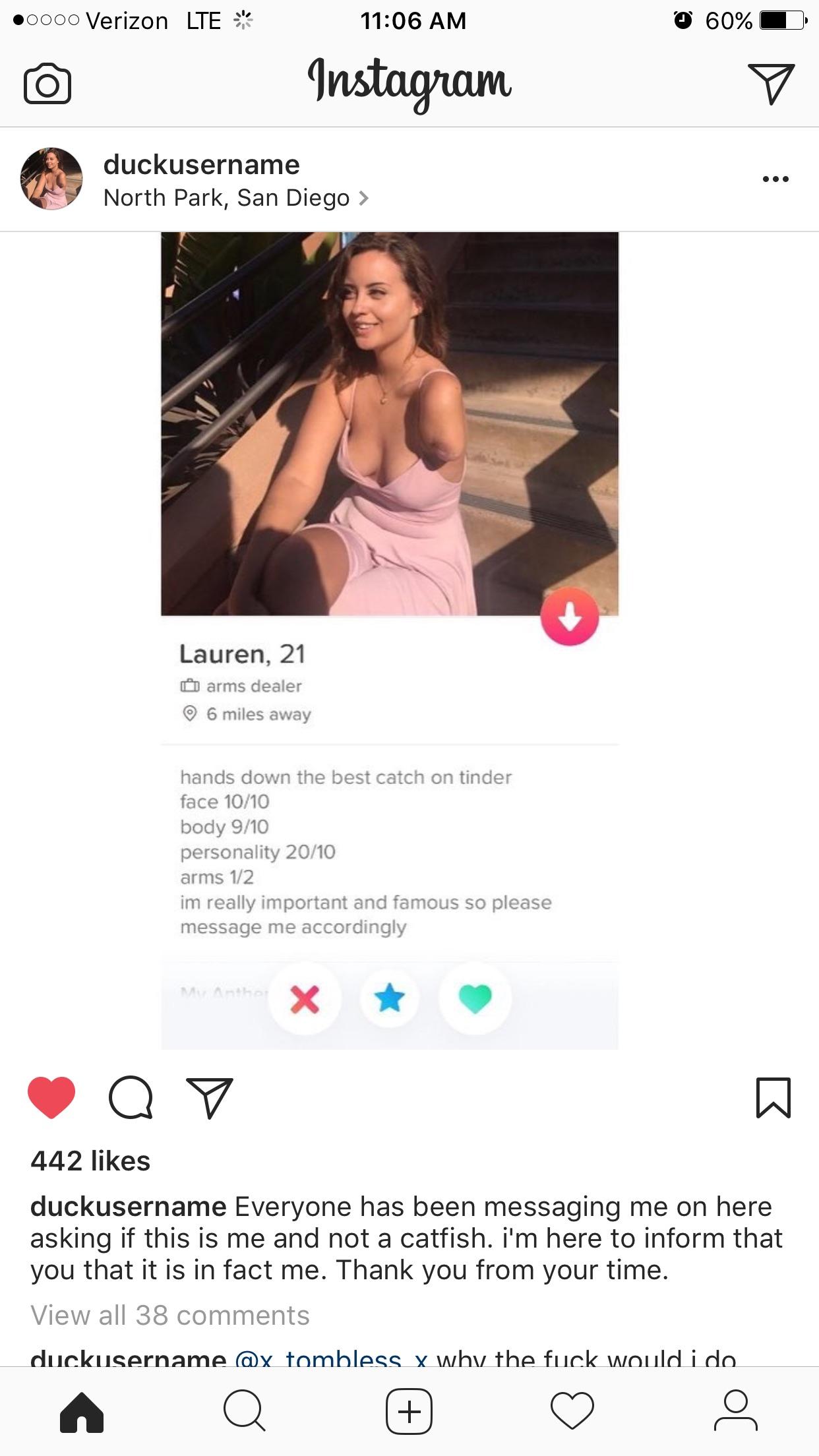Open the post's three-dot options menu
Screen dimensions: 819x1456
775,179
